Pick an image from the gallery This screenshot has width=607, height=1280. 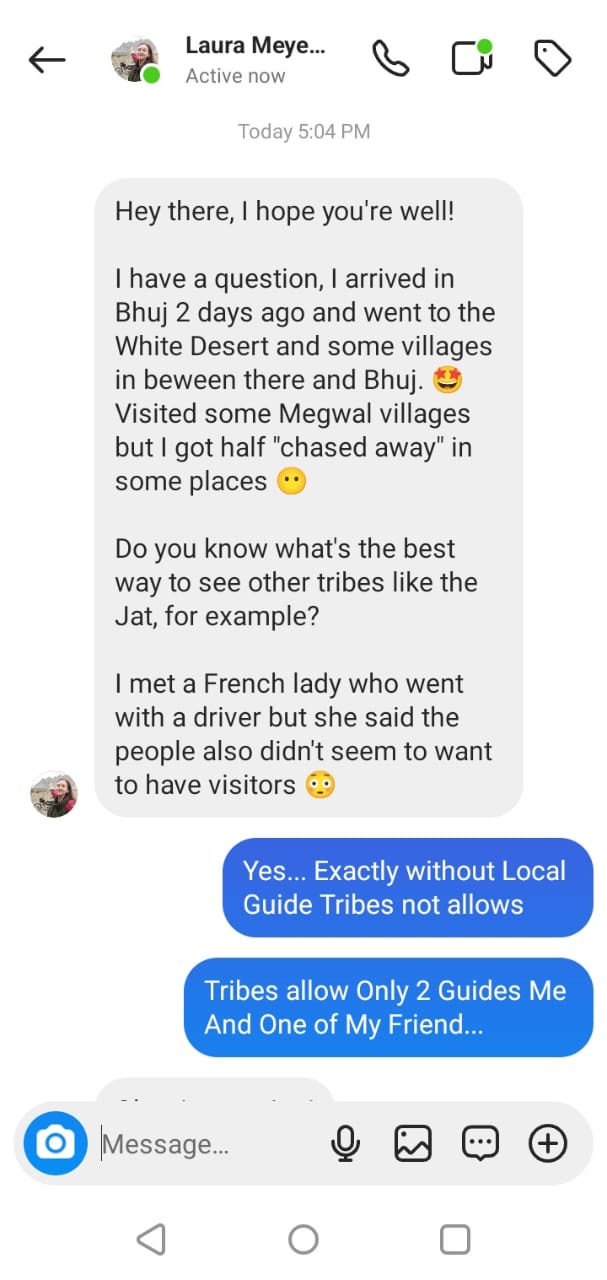(x=413, y=1143)
